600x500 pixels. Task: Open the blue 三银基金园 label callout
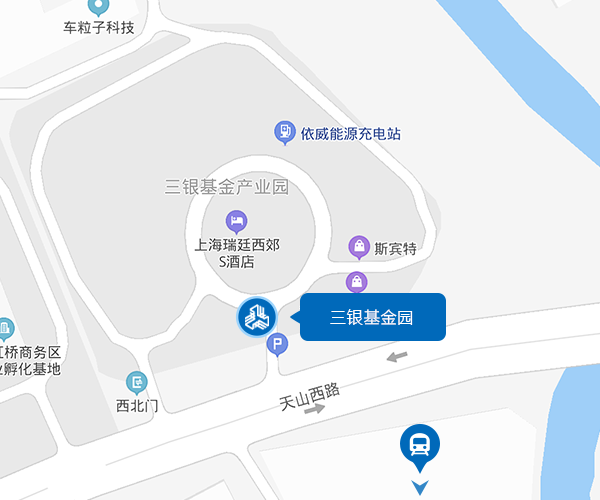point(372,318)
